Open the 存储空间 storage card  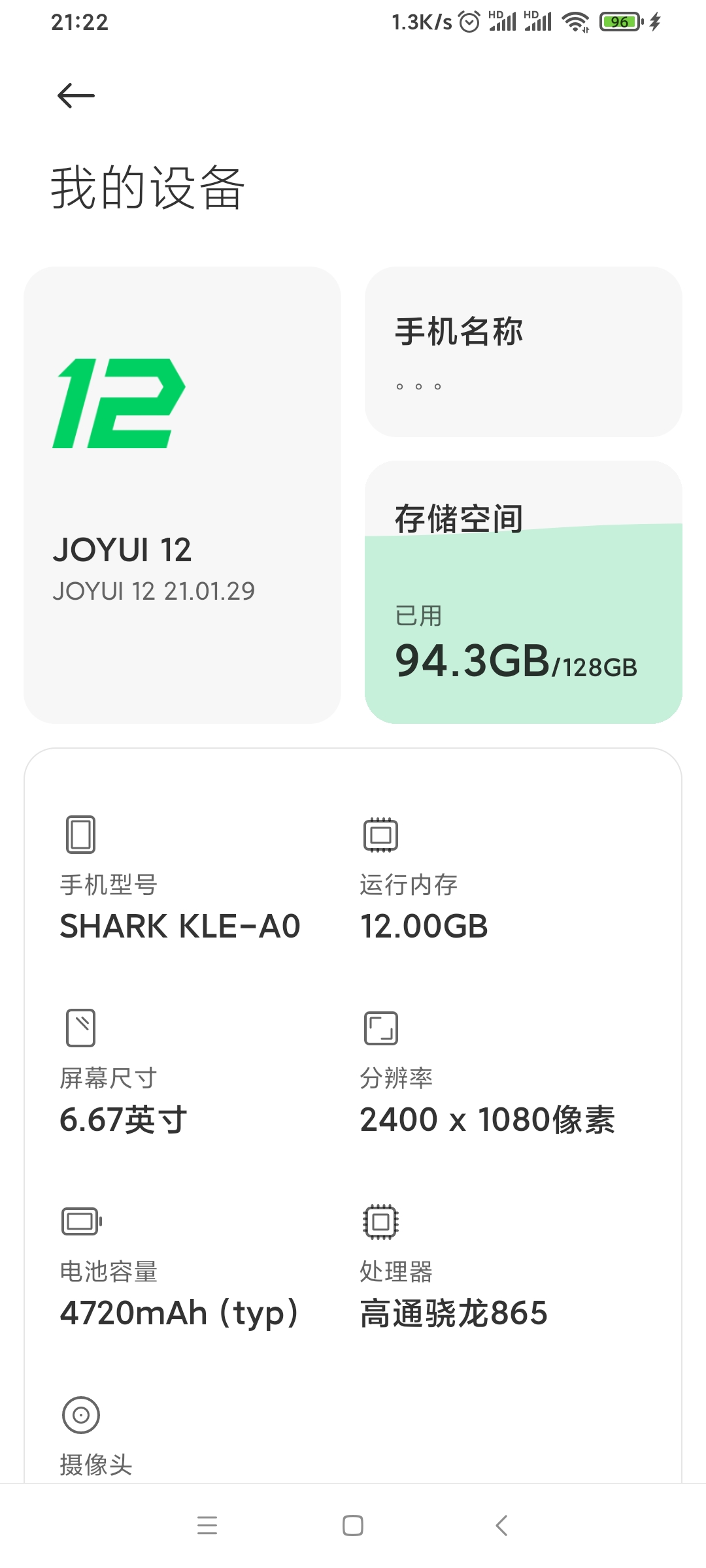coord(524,592)
